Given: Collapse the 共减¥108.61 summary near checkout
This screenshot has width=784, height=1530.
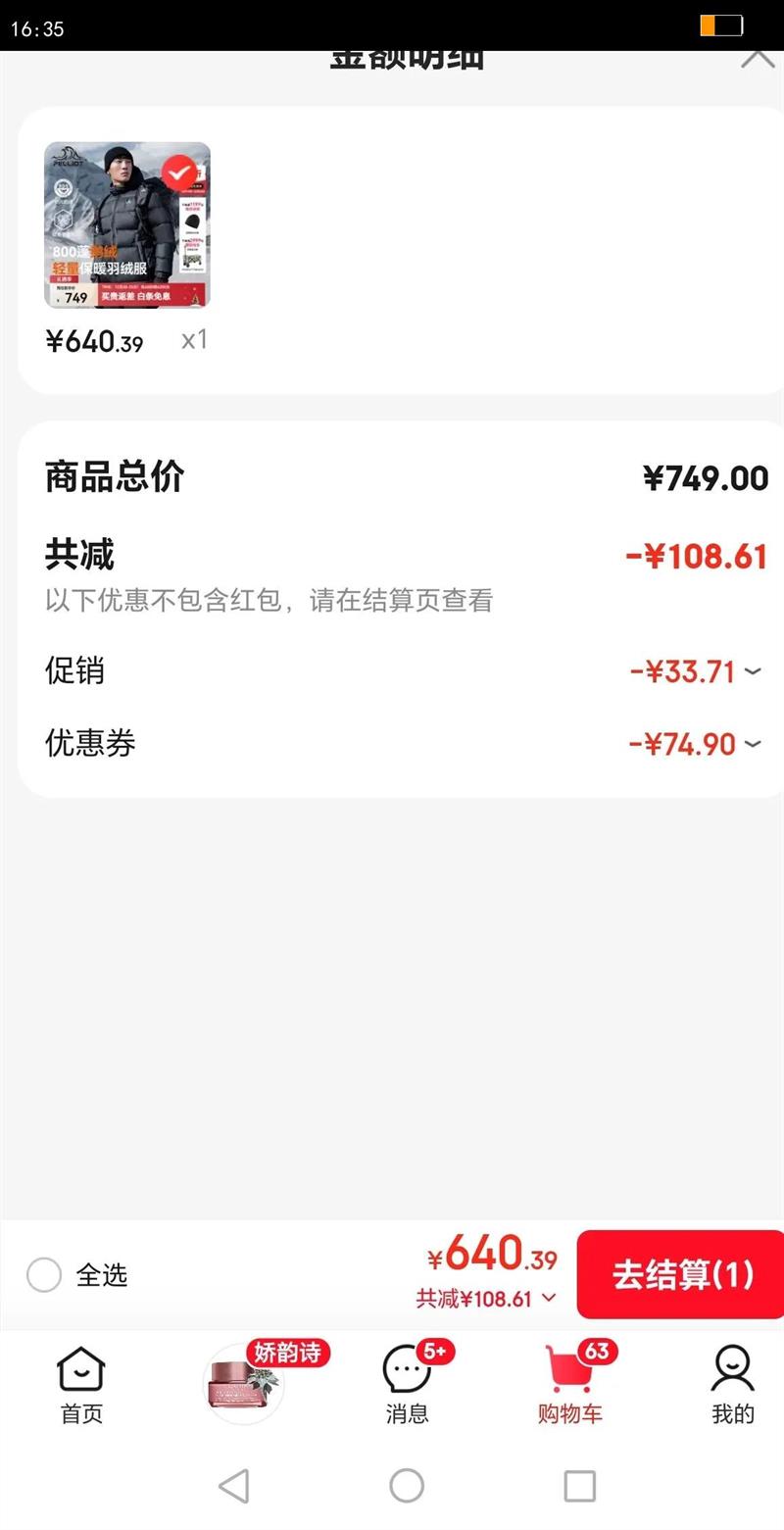Looking at the screenshot, I should tap(487, 1299).
